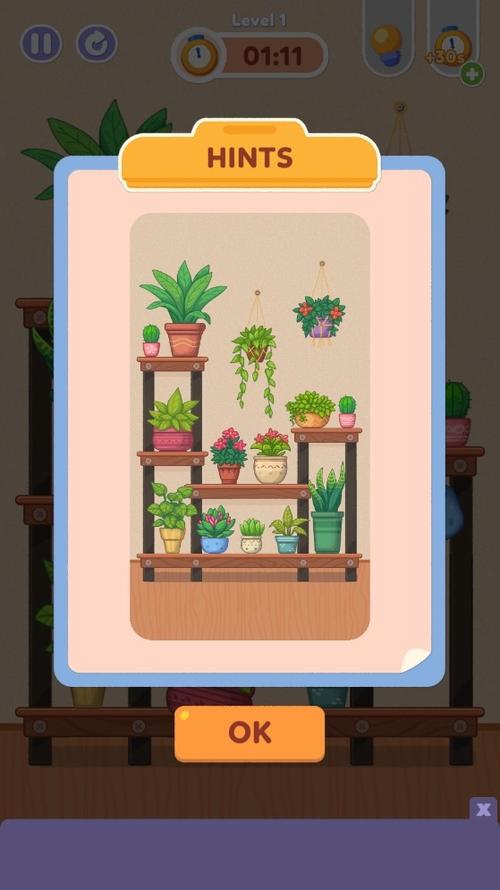
Task: Use the hint lightbulb booster
Action: coord(386,37)
